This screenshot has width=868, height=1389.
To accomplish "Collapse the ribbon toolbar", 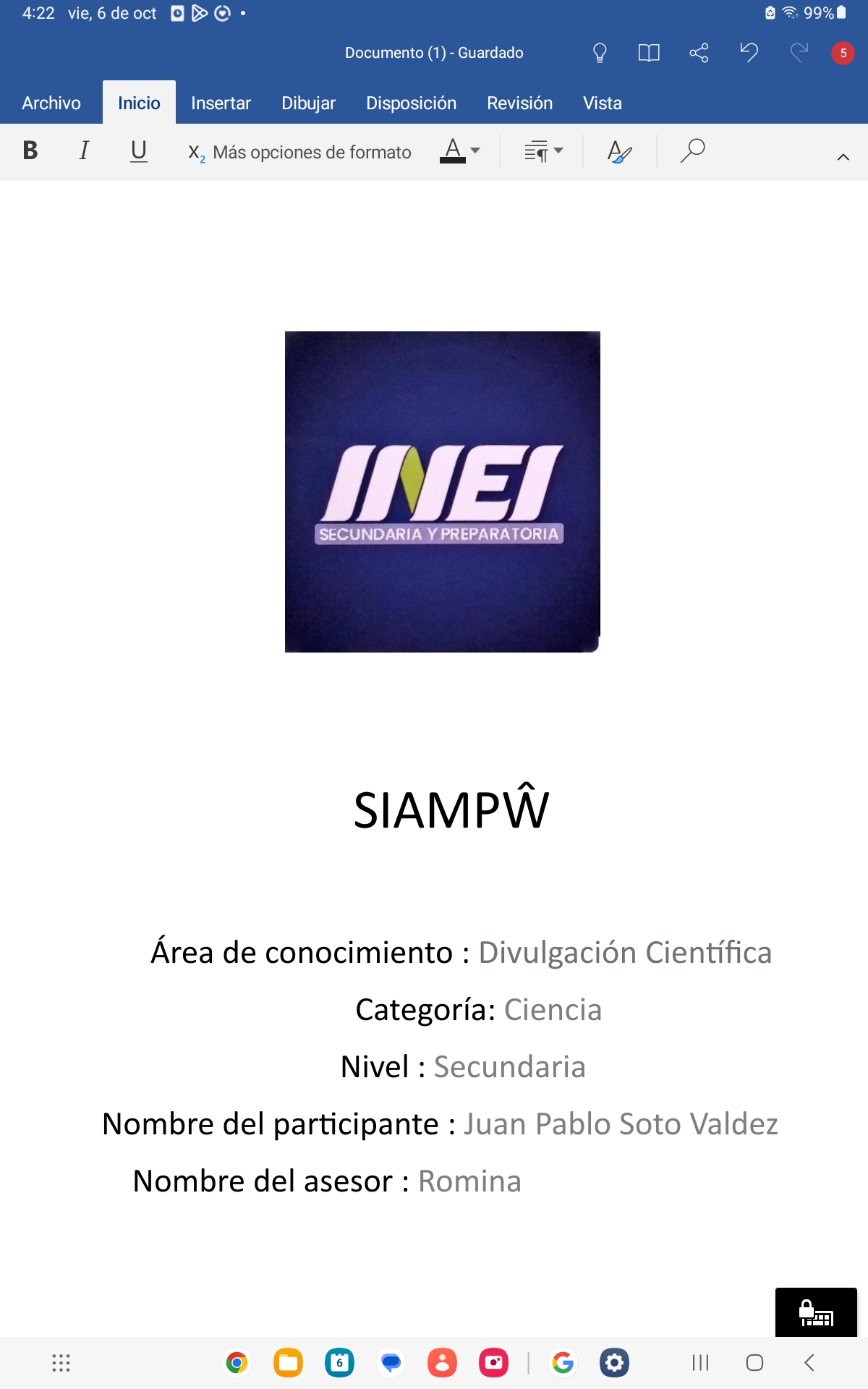I will click(843, 157).
